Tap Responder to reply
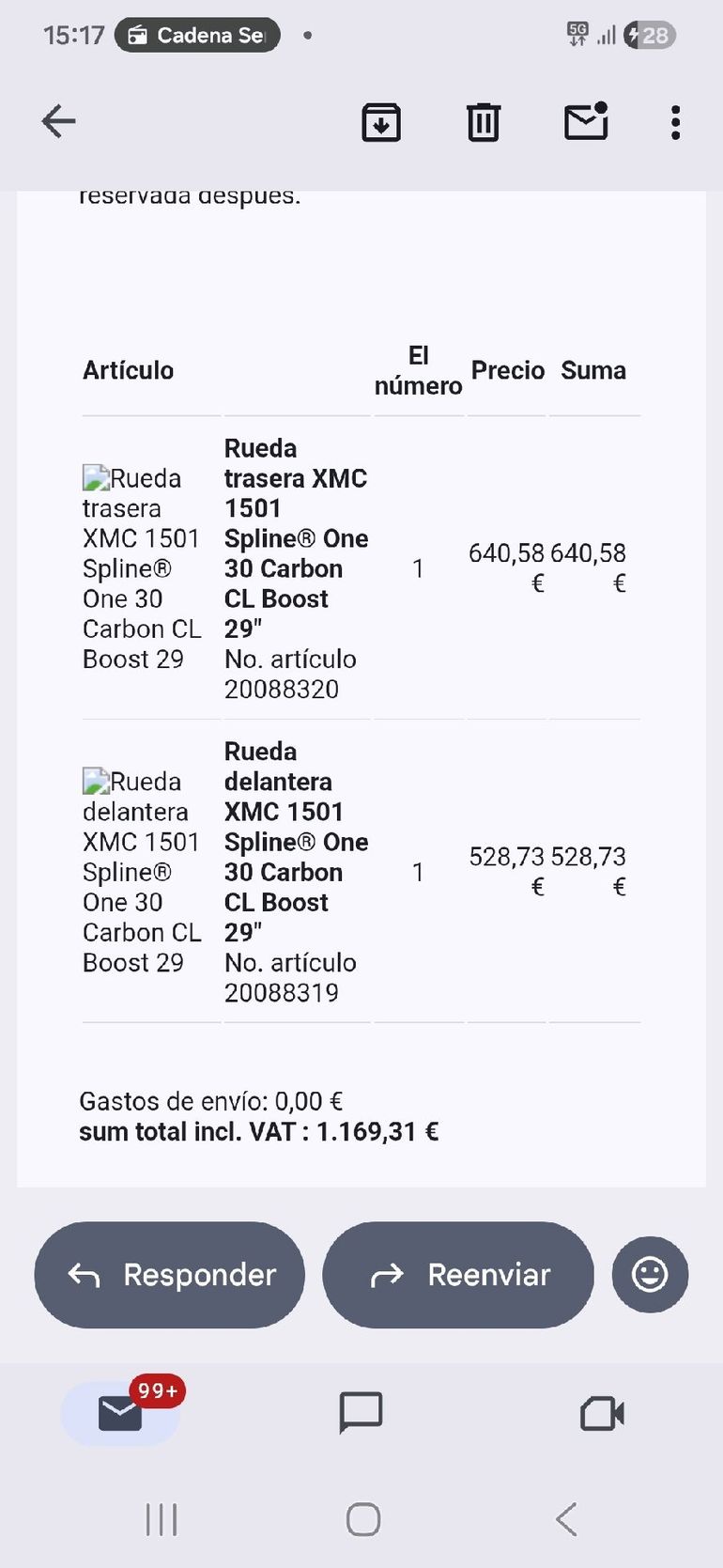 pyautogui.click(x=170, y=1275)
